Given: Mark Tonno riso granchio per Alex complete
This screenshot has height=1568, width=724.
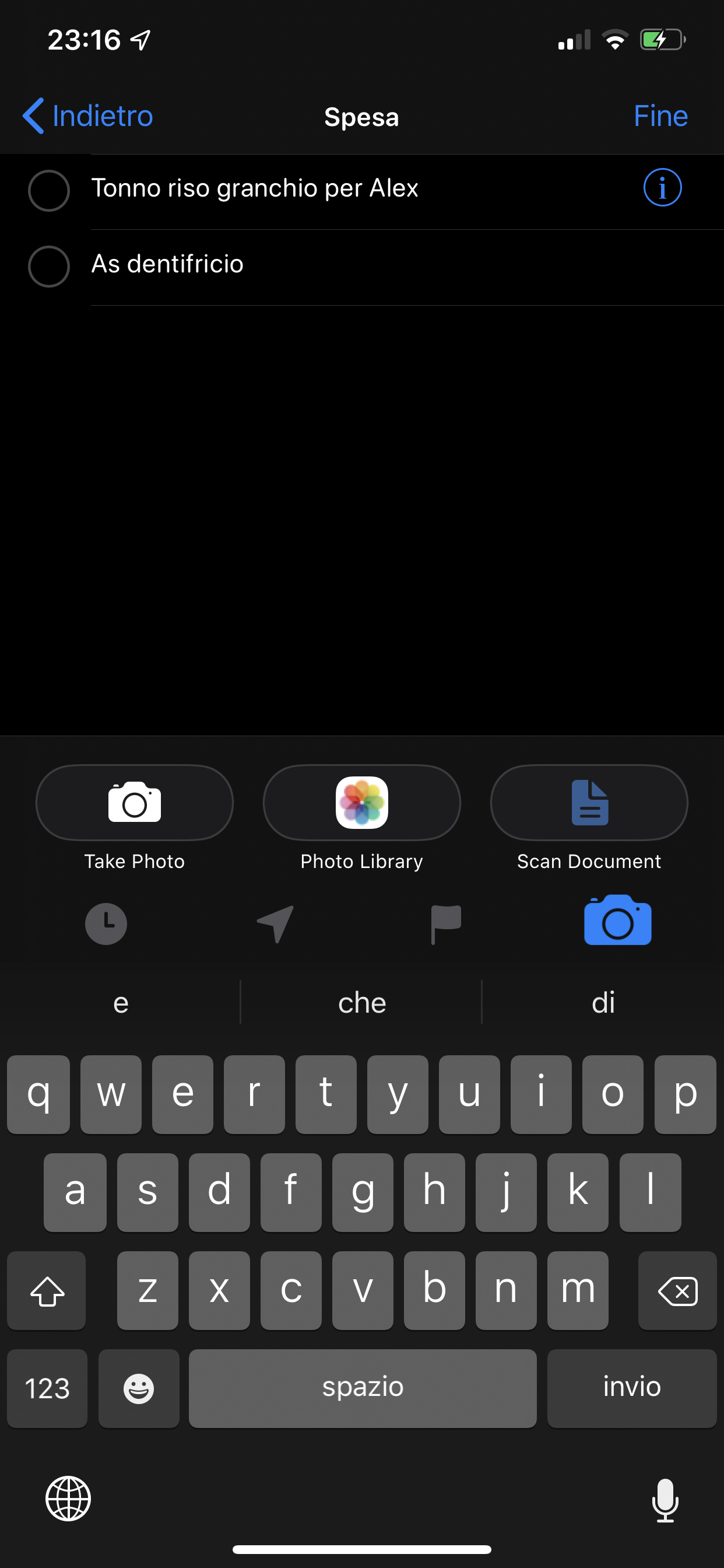Looking at the screenshot, I should point(48,191).
